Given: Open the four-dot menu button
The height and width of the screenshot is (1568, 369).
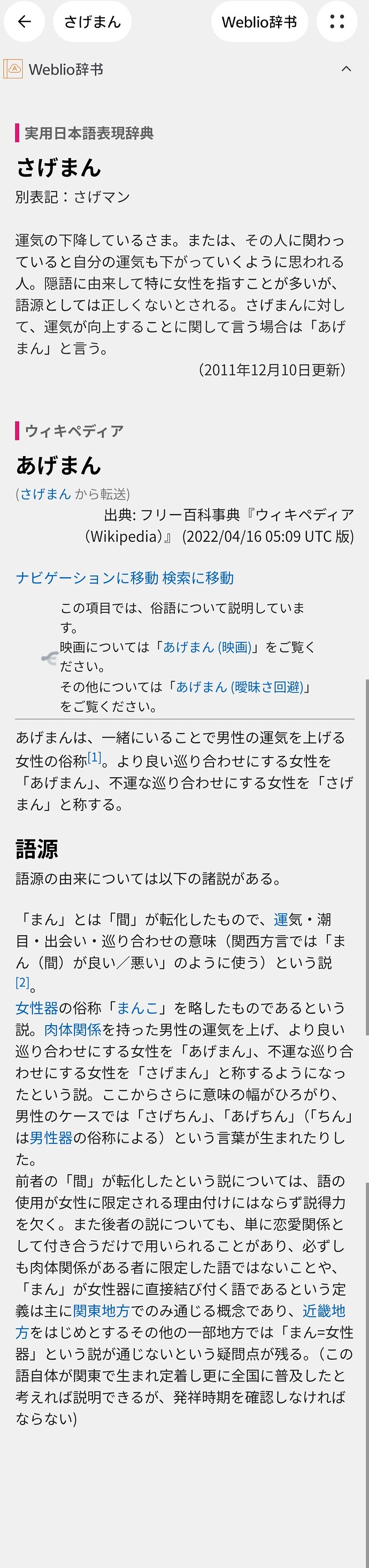Looking at the screenshot, I should point(337,22).
